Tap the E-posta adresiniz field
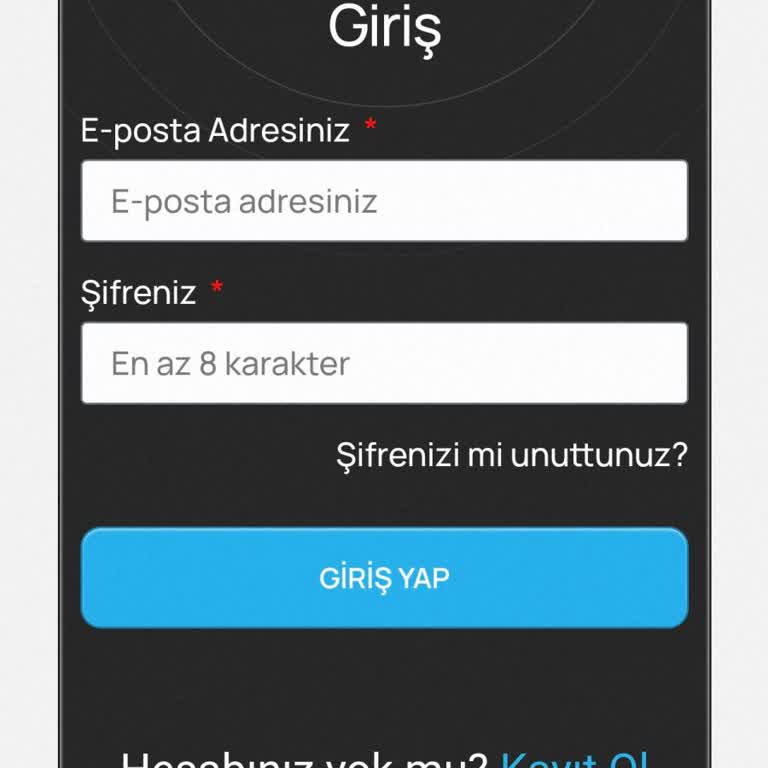Image resolution: width=768 pixels, height=768 pixels. [x=384, y=201]
